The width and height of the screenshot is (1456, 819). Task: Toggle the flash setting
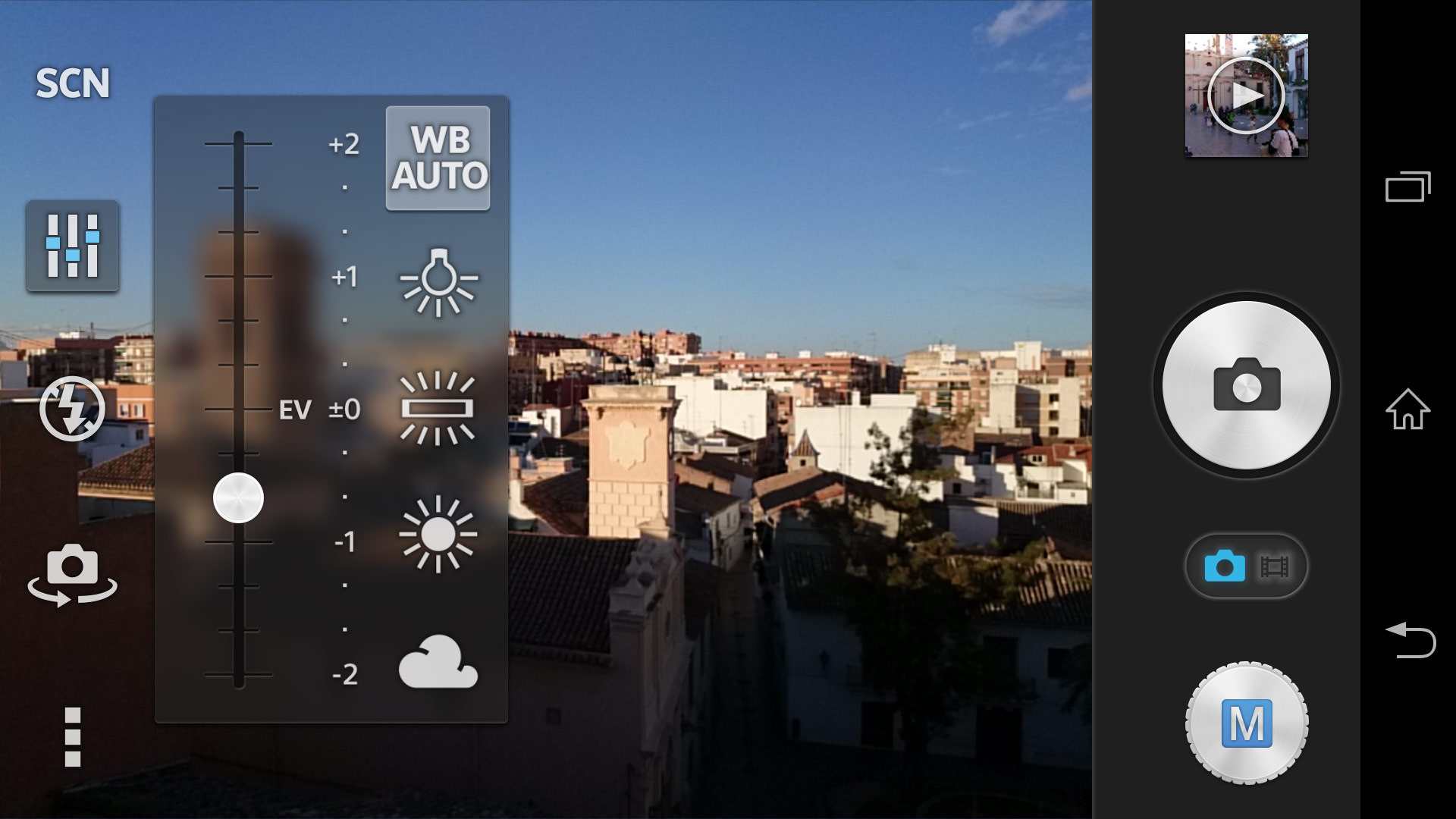(x=73, y=409)
